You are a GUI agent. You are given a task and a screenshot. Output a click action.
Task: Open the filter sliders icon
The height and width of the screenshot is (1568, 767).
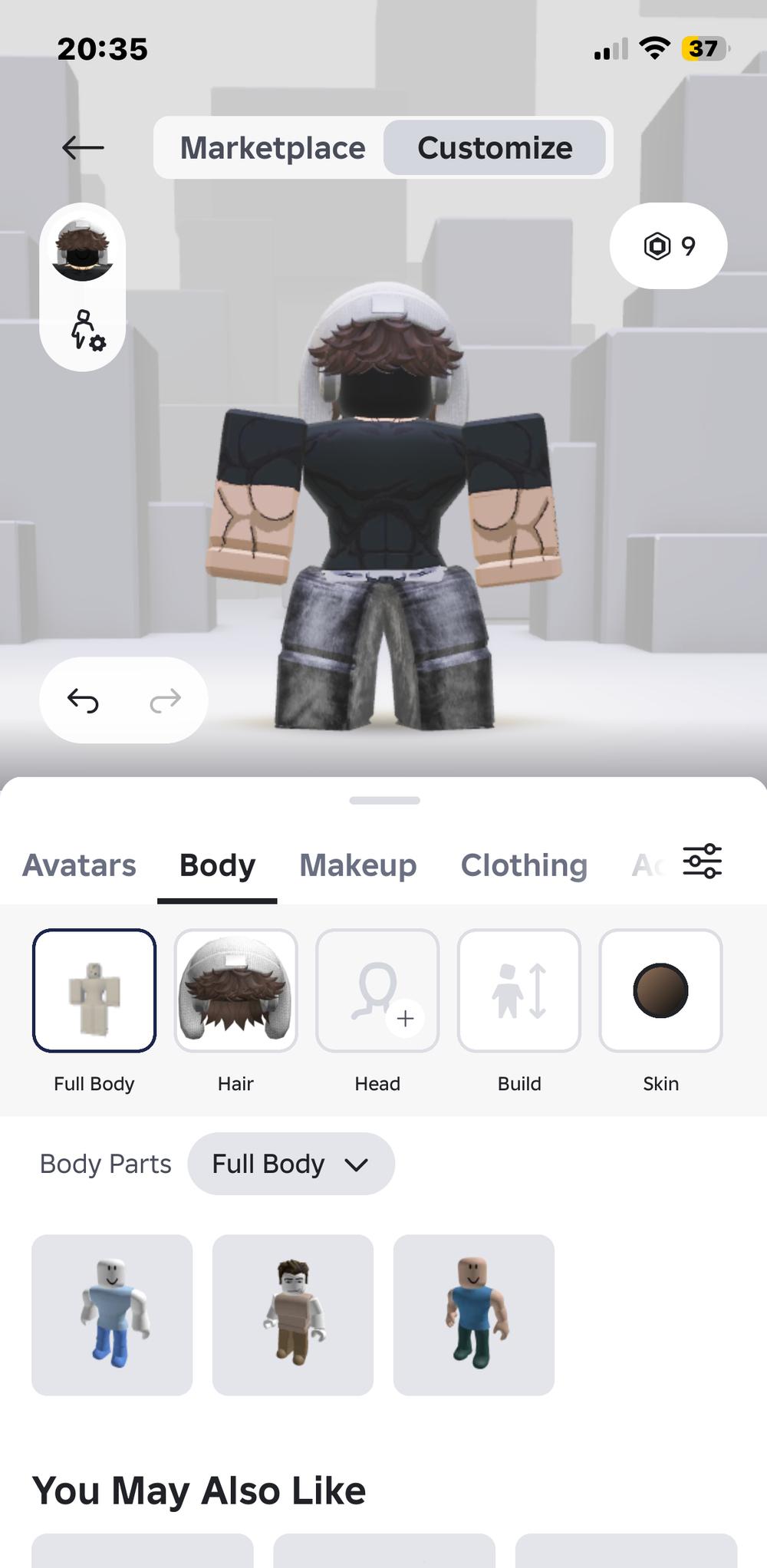(702, 861)
